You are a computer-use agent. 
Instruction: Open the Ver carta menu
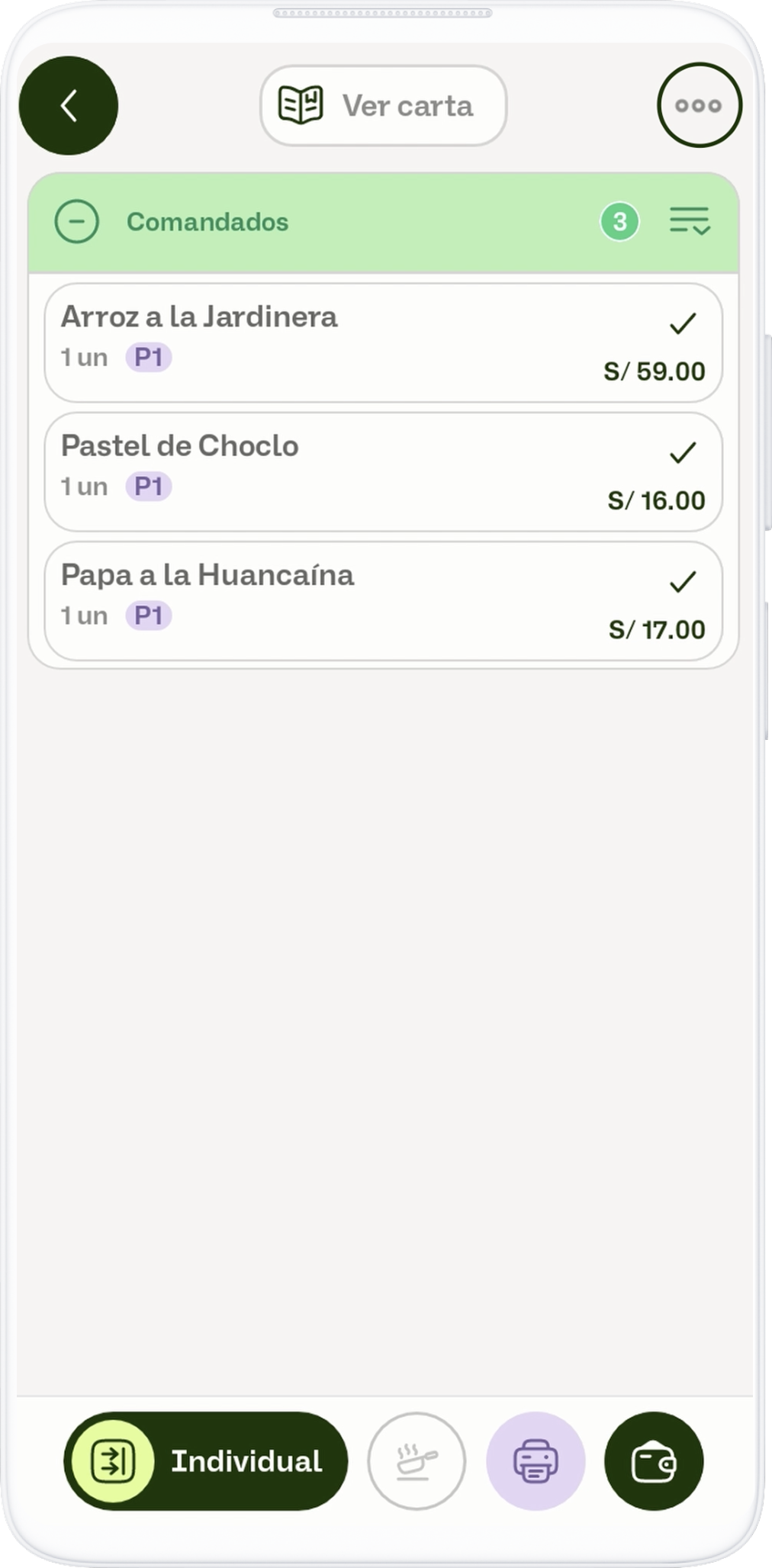[383, 106]
